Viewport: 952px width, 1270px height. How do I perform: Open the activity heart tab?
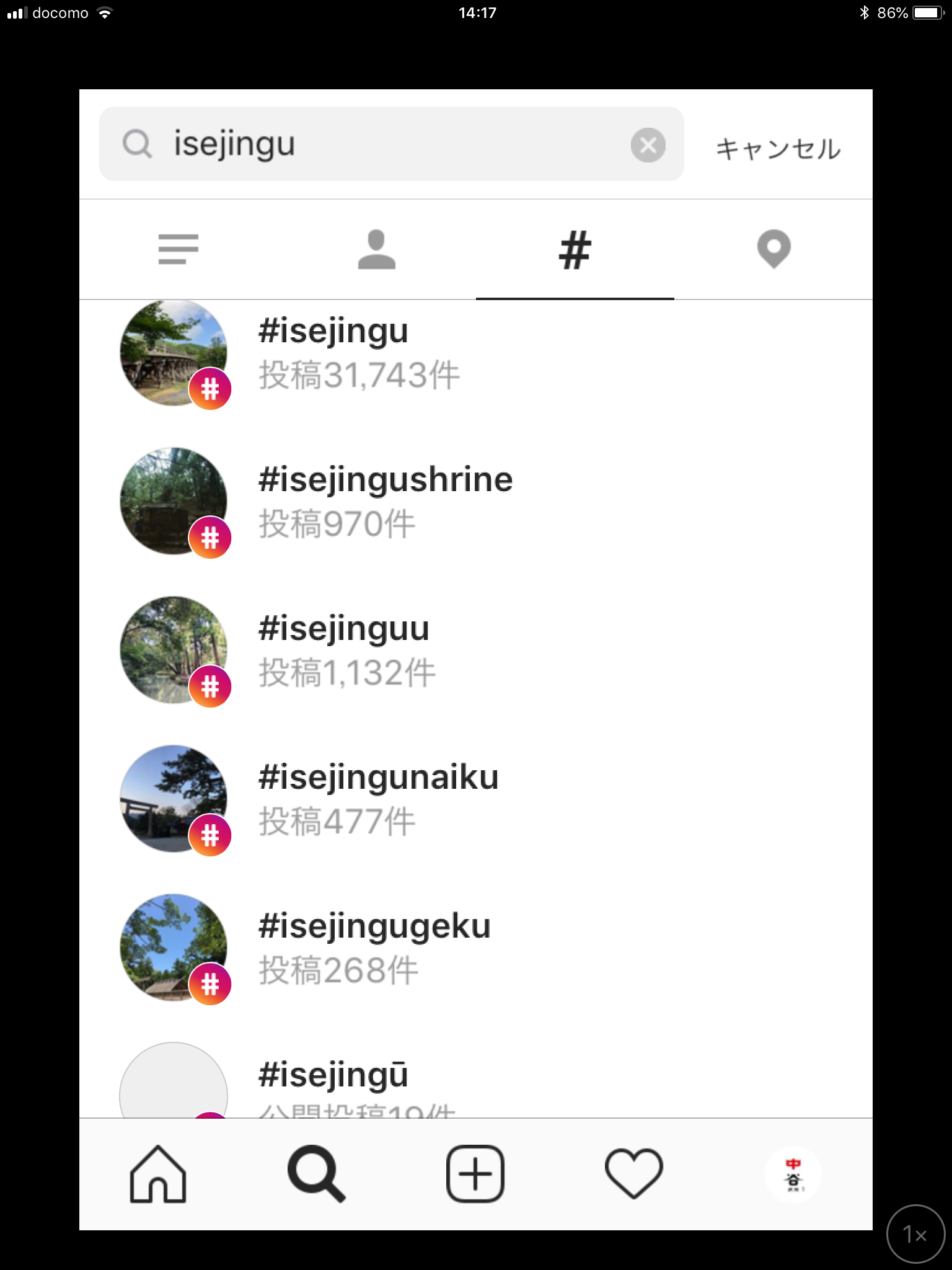[x=633, y=1174]
